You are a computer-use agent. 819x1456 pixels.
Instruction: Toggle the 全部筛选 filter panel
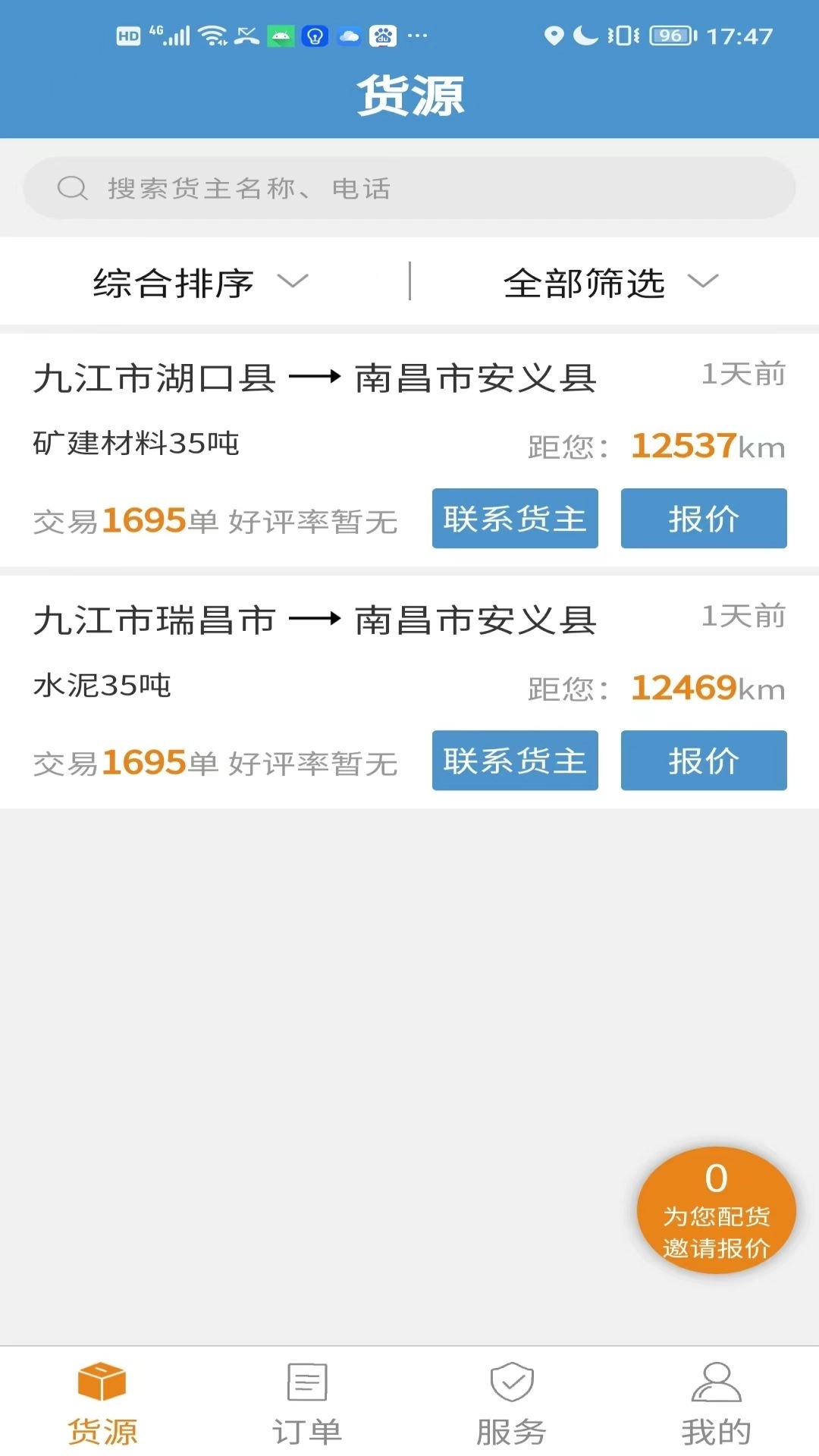pyautogui.click(x=584, y=282)
